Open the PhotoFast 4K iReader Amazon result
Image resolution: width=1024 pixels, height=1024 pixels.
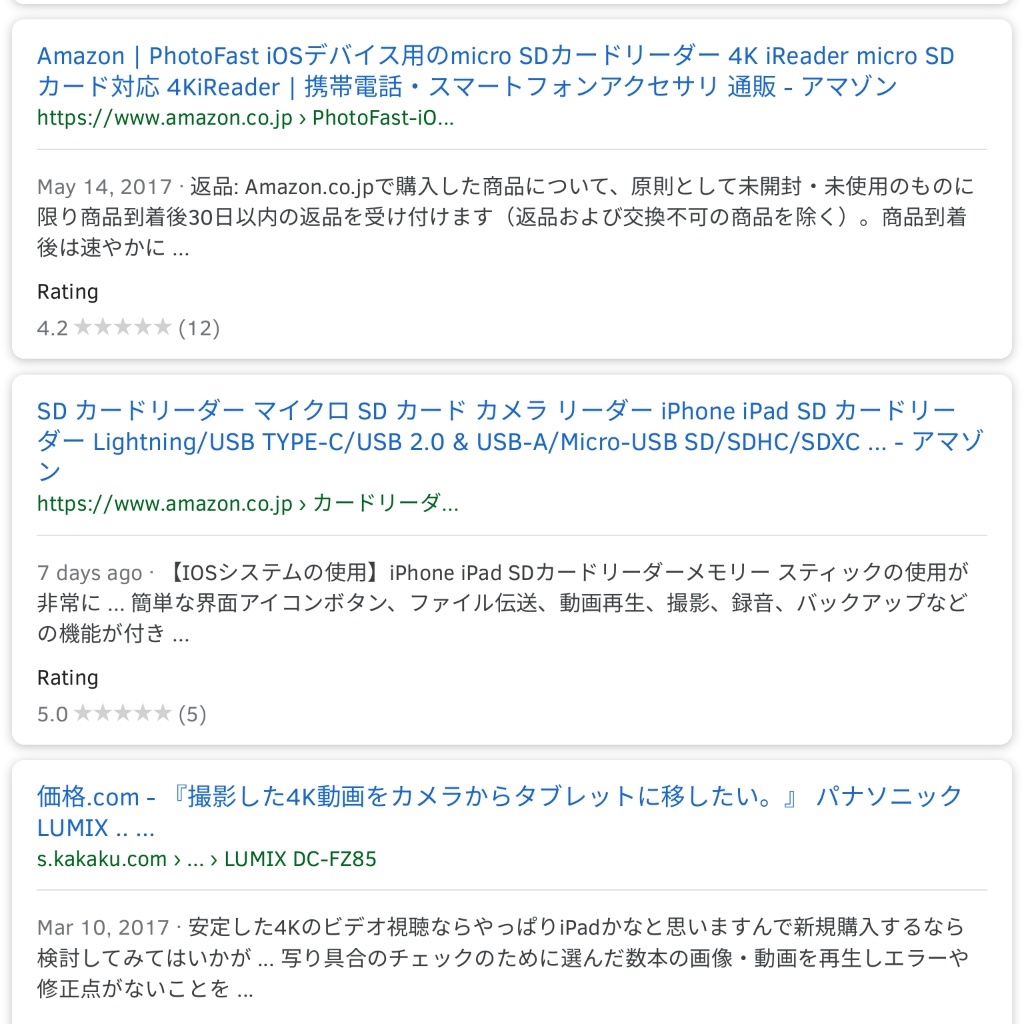tap(495, 71)
